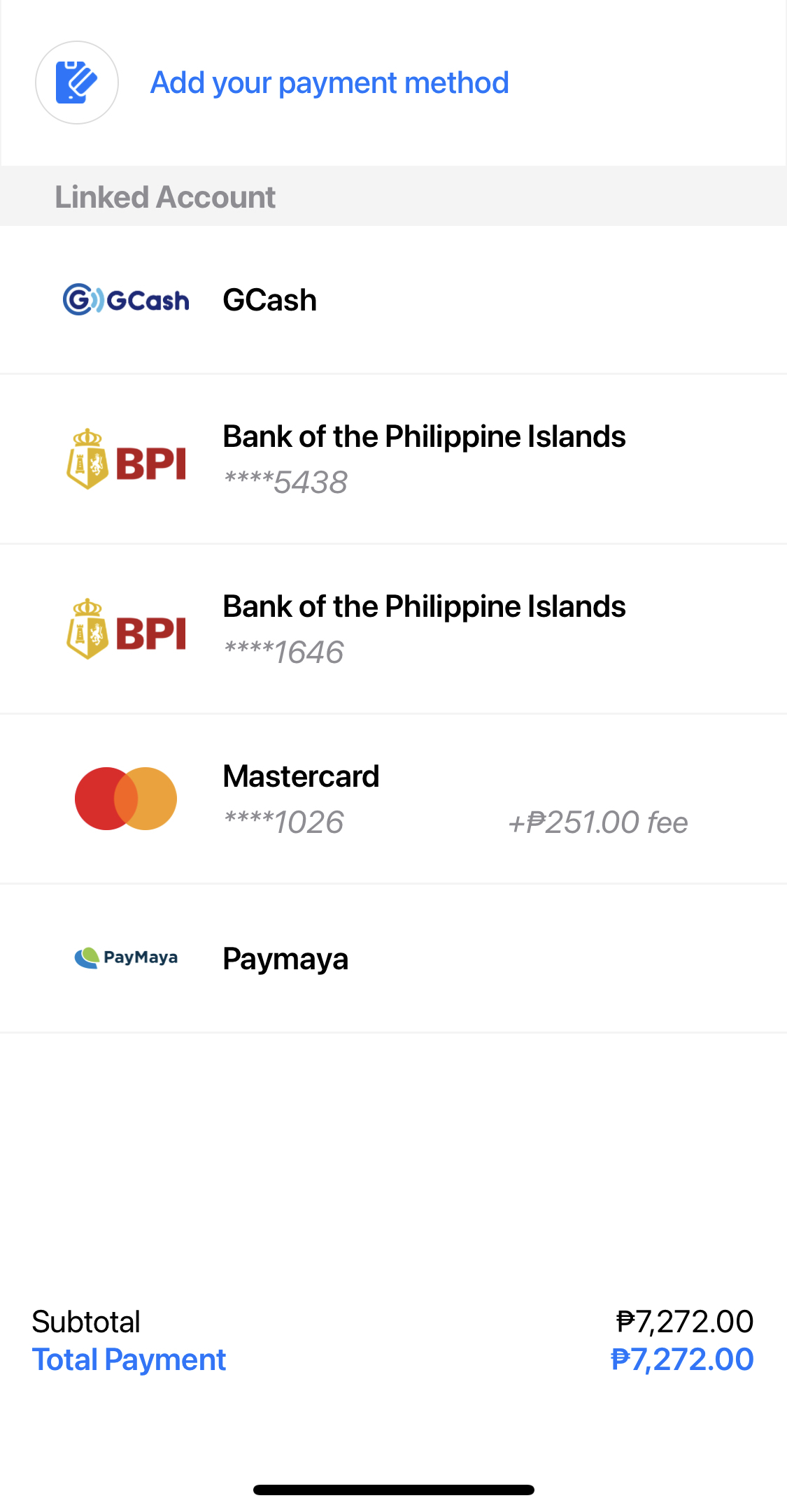Choose the BPI account ending 1646
This screenshot has width=787, height=1512.
(393, 629)
